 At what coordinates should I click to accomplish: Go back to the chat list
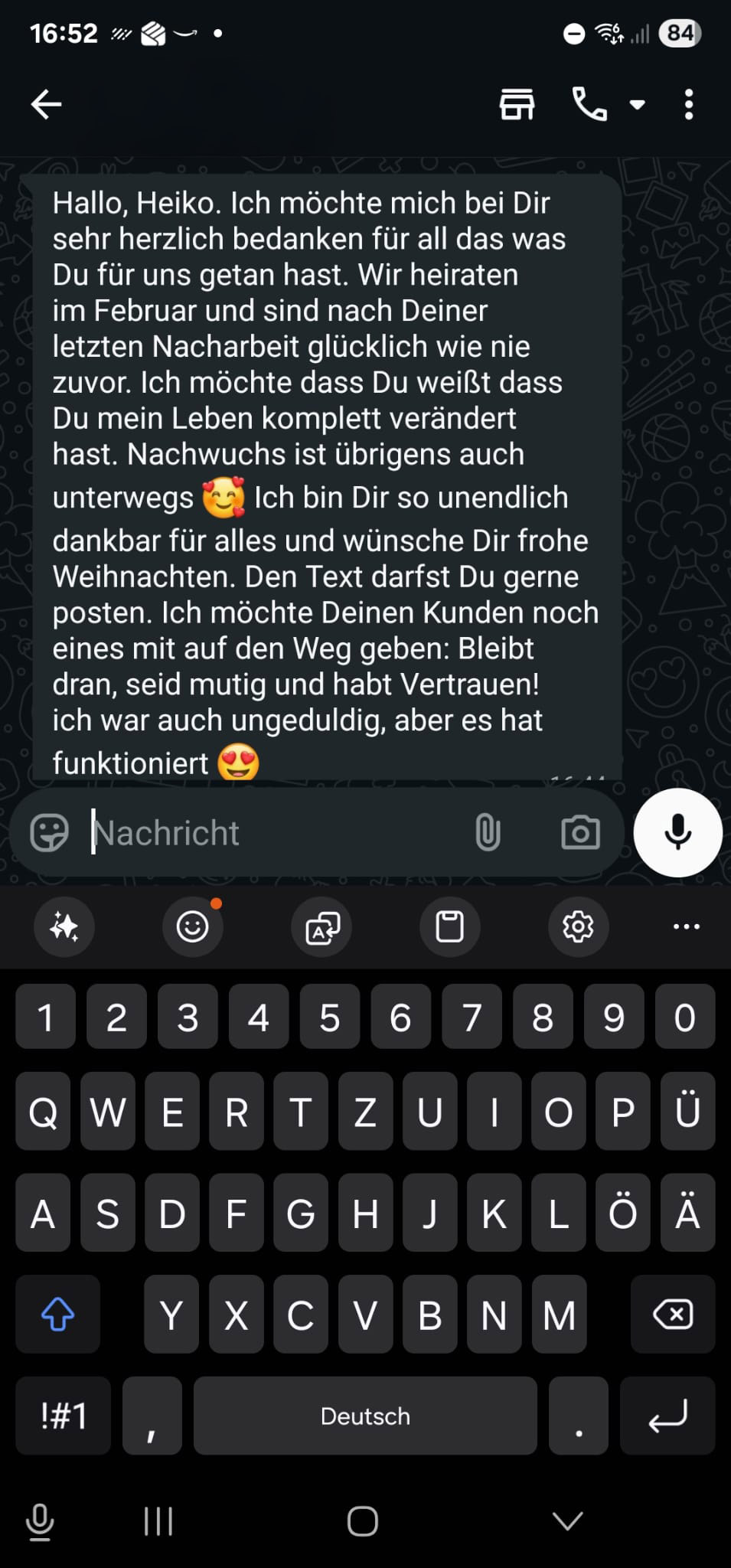pos(46,105)
